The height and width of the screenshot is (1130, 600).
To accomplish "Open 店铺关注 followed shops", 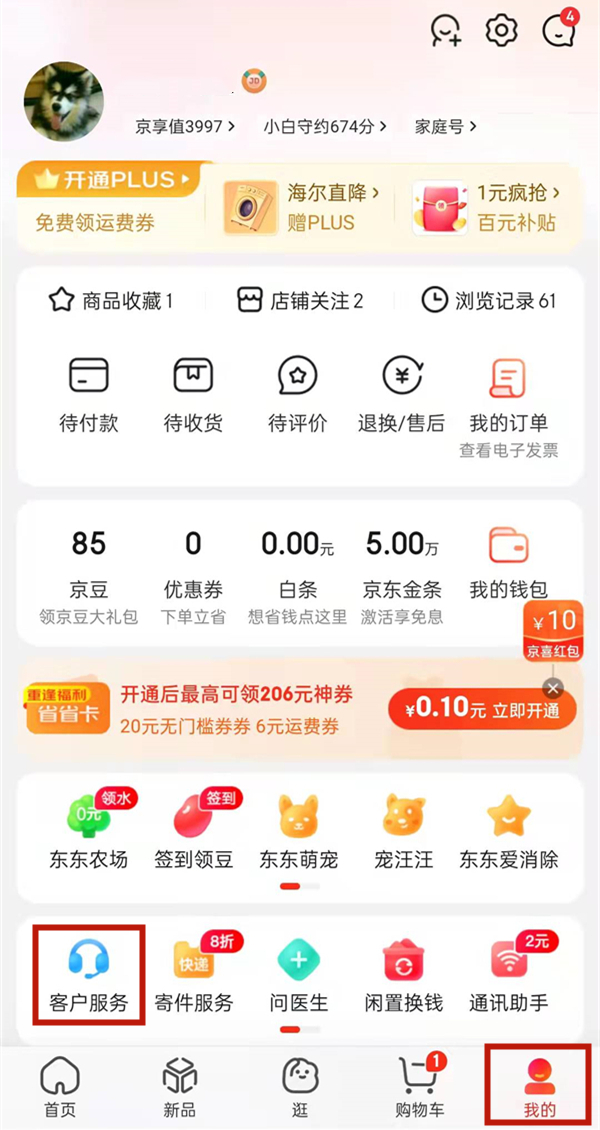I will click(x=300, y=300).
